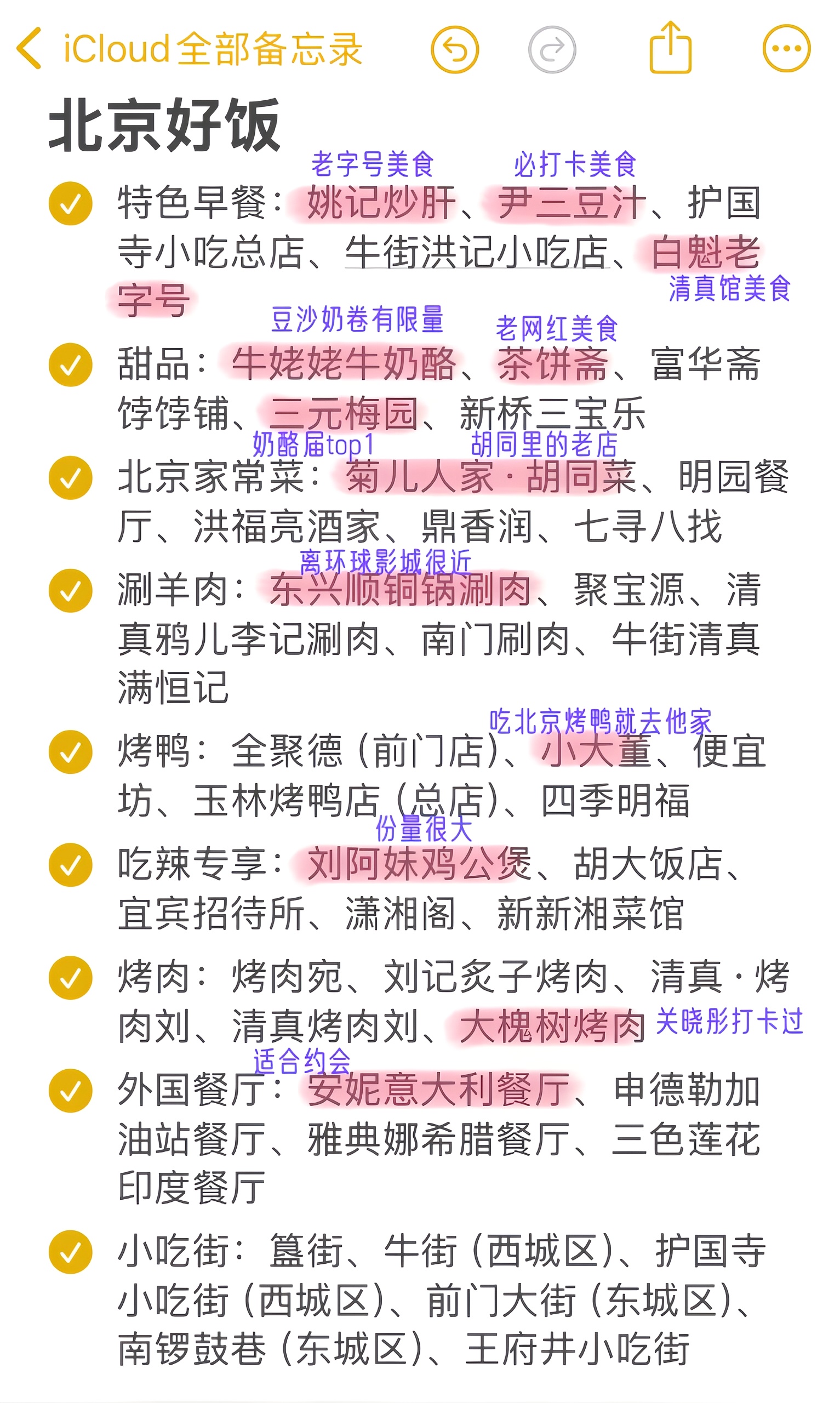Uncheck the 甜品 checklist item
Viewport: 840px width, 1403px height.
pyautogui.click(x=71, y=365)
